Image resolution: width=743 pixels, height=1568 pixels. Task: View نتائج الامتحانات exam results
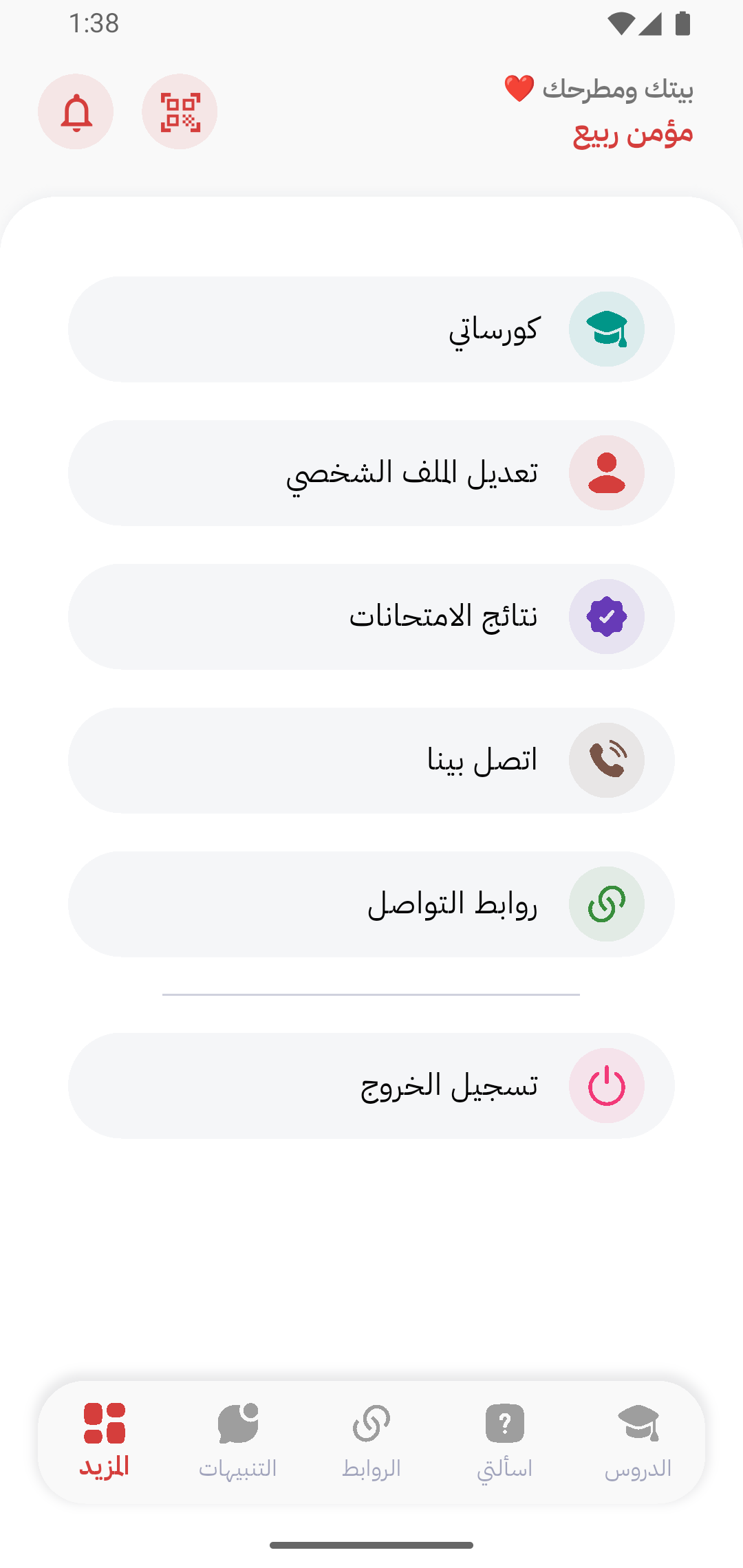[x=371, y=617]
